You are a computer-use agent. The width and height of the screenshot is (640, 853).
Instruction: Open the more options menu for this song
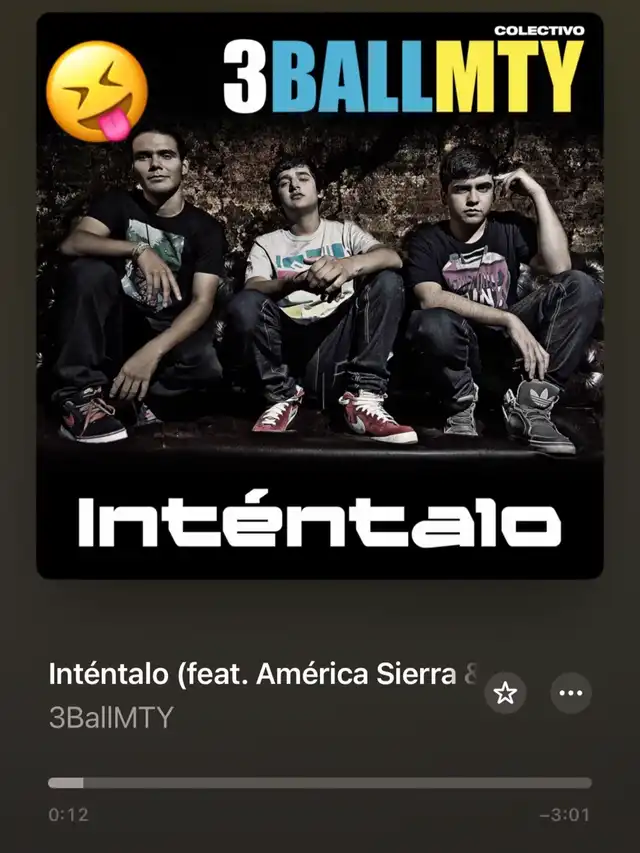tap(571, 693)
